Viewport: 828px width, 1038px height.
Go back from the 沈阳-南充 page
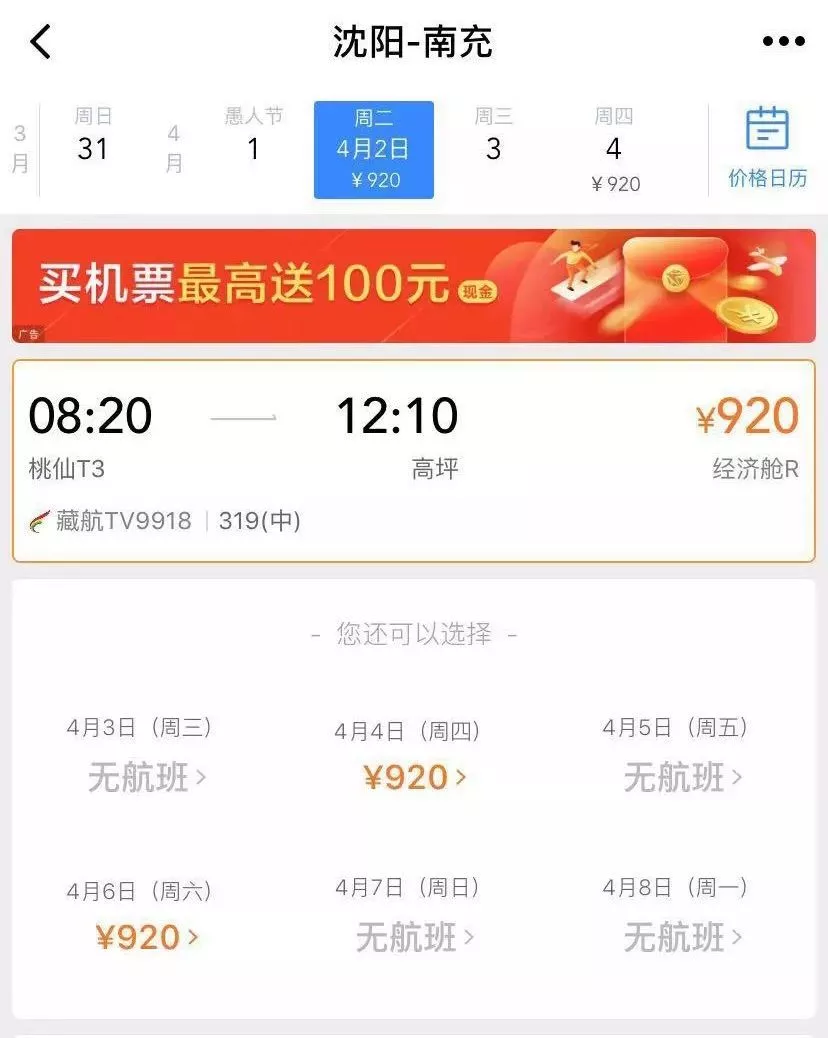point(41,42)
